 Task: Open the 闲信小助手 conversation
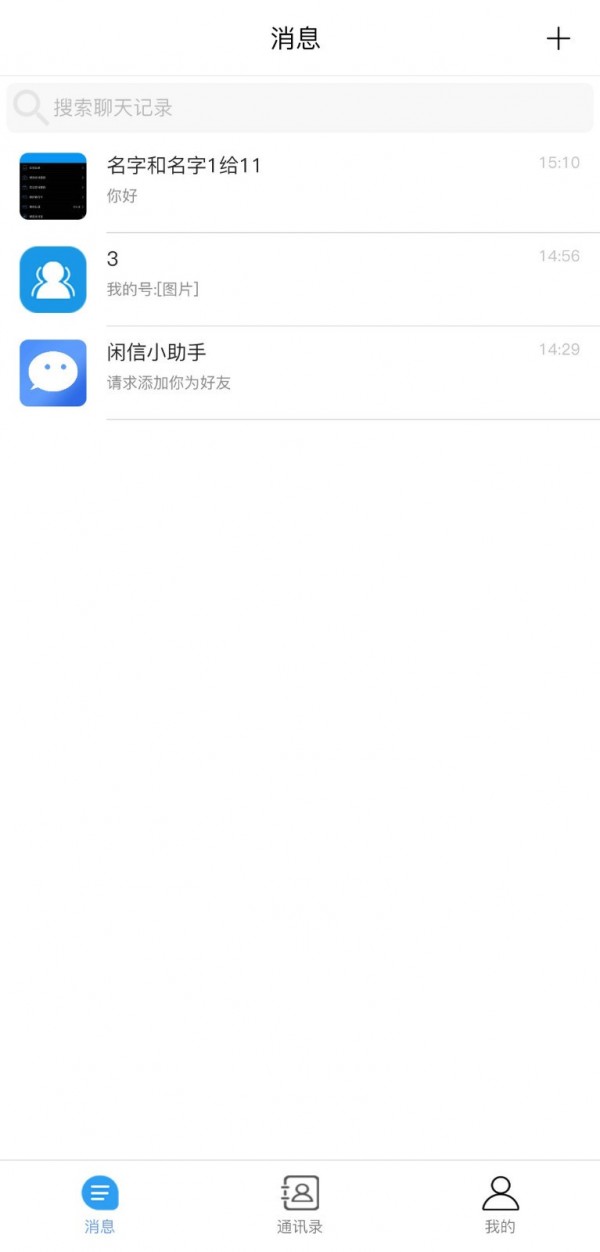point(300,372)
